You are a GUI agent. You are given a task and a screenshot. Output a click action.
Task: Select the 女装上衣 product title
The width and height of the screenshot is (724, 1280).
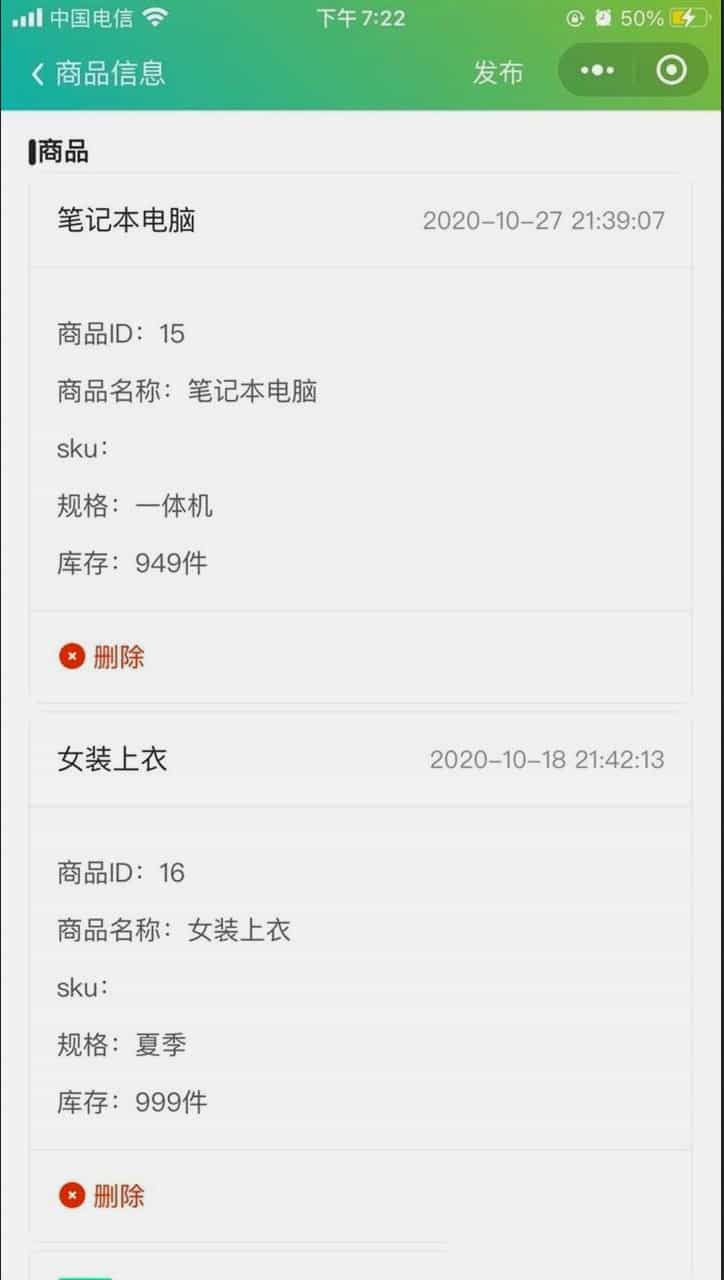(x=110, y=760)
